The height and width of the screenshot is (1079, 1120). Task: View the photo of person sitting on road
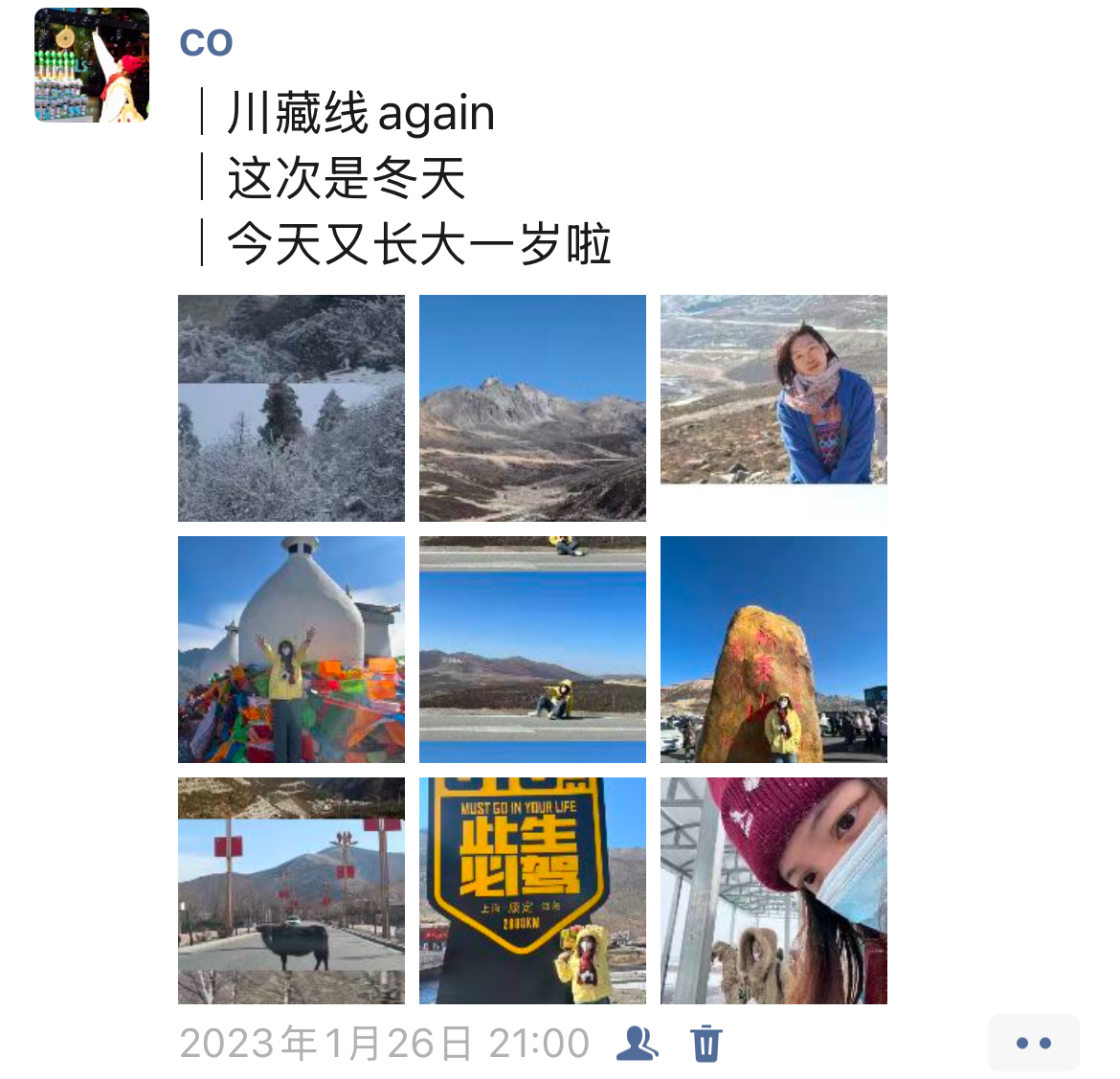[x=532, y=649]
